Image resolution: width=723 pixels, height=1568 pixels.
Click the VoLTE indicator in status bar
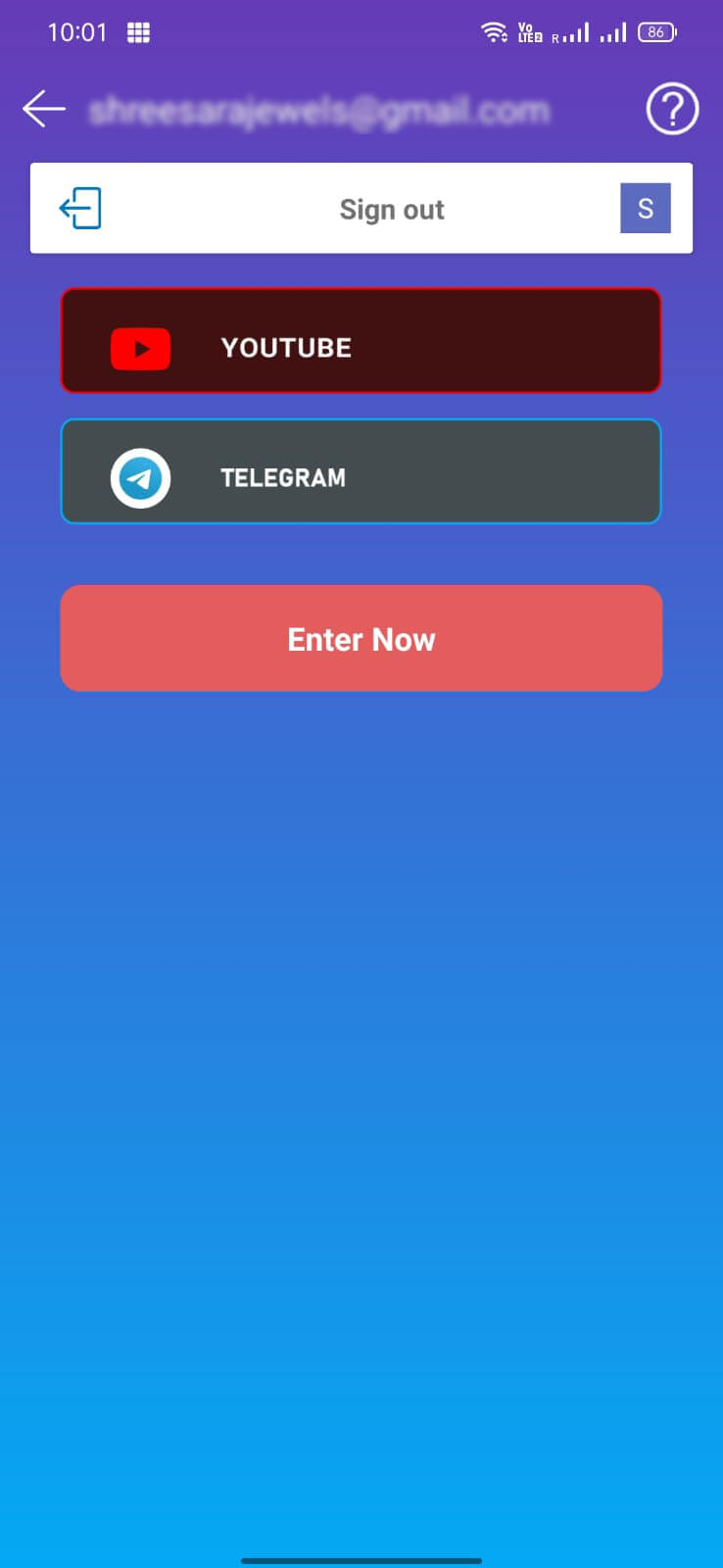tap(529, 31)
